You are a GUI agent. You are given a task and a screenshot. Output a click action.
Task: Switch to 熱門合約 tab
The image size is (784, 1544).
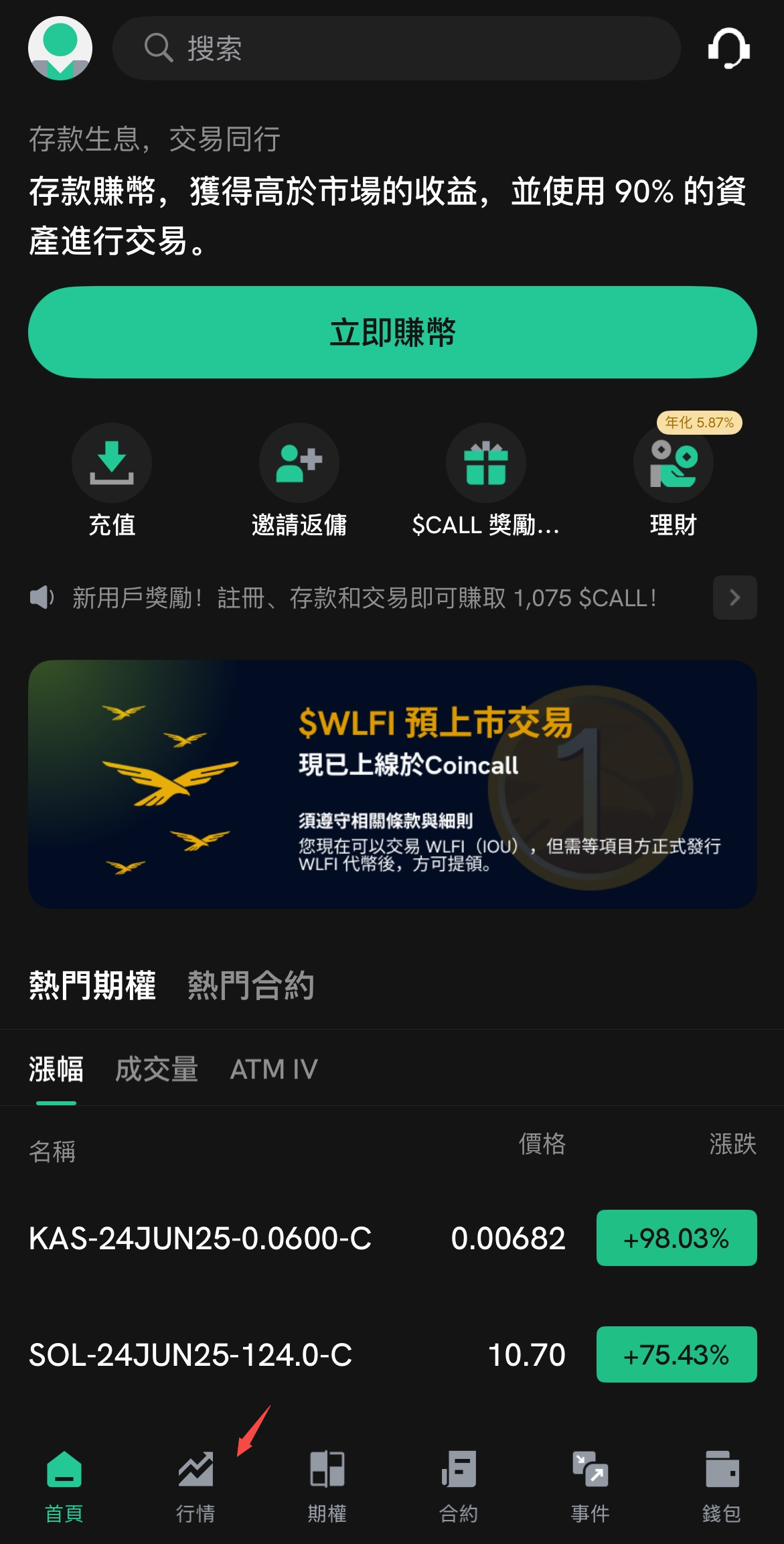click(x=251, y=985)
